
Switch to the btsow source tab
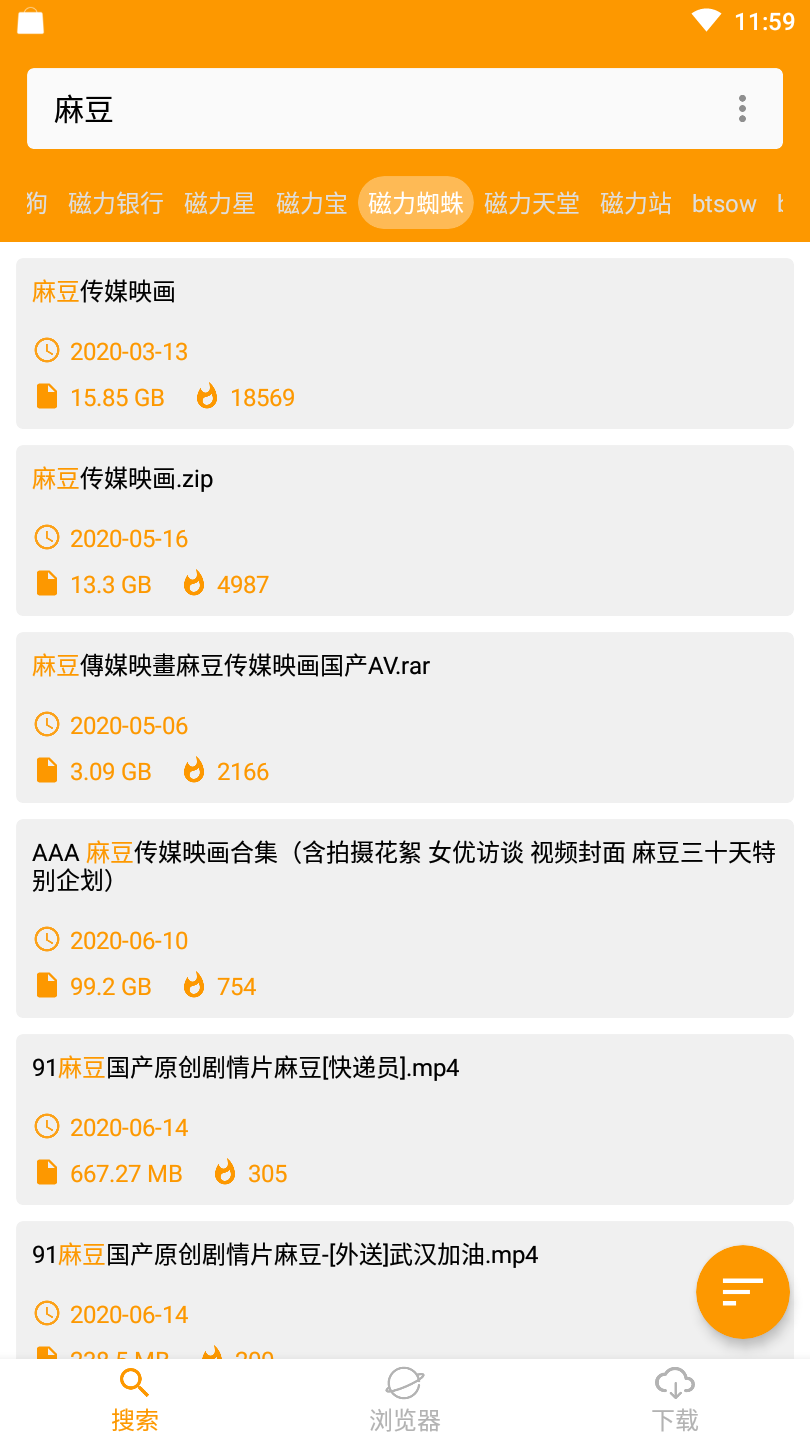(x=724, y=204)
